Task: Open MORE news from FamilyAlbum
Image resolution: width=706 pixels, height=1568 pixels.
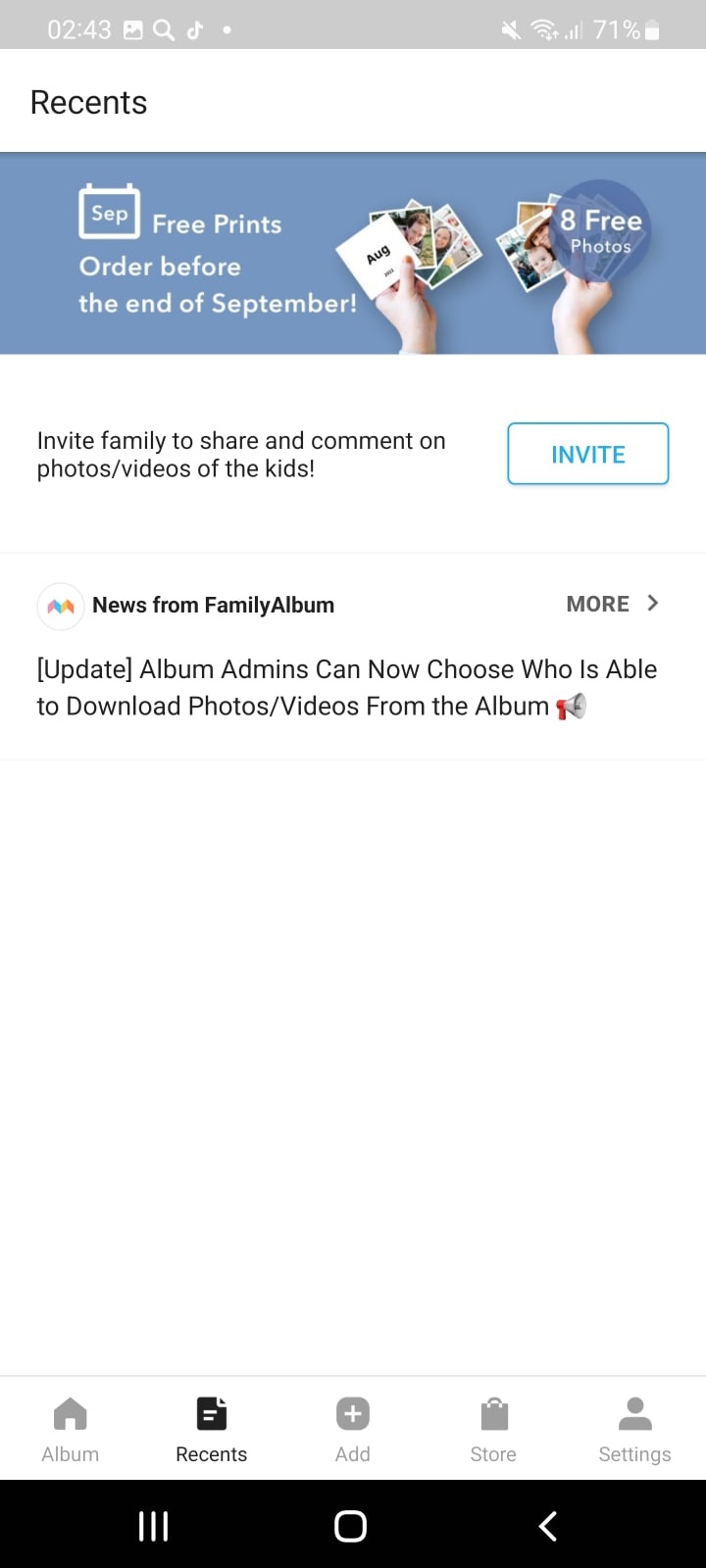Action: pyautogui.click(x=612, y=604)
